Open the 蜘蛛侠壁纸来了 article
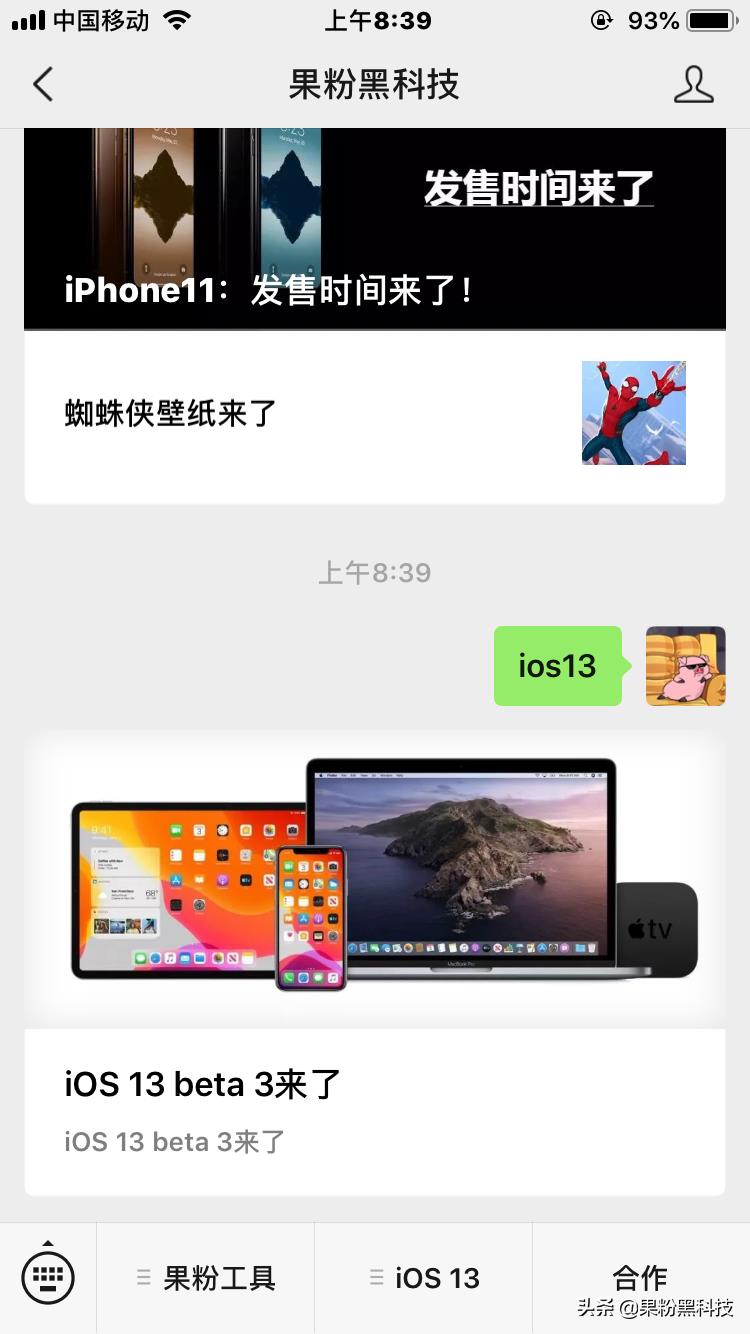This screenshot has width=750, height=1334. [x=374, y=413]
